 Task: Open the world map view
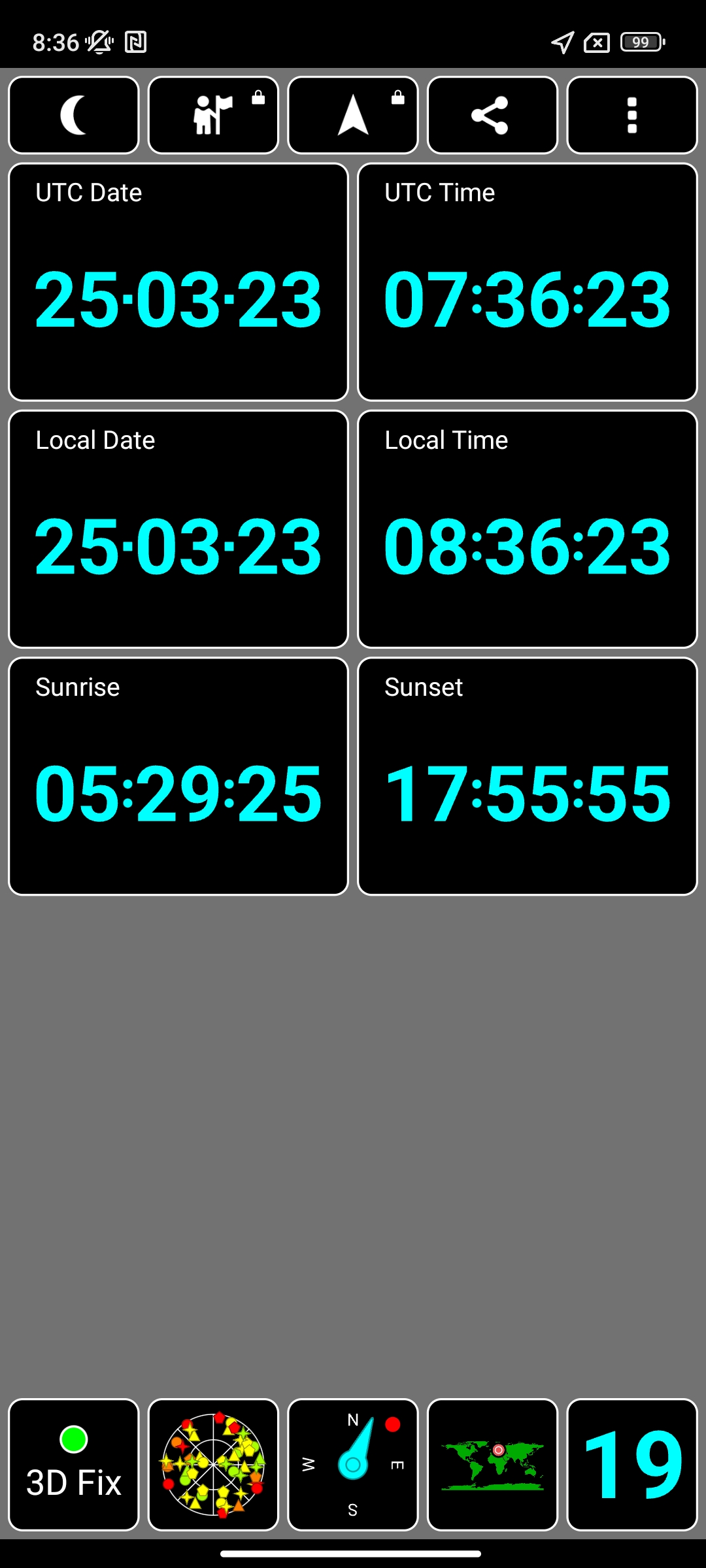(492, 1465)
